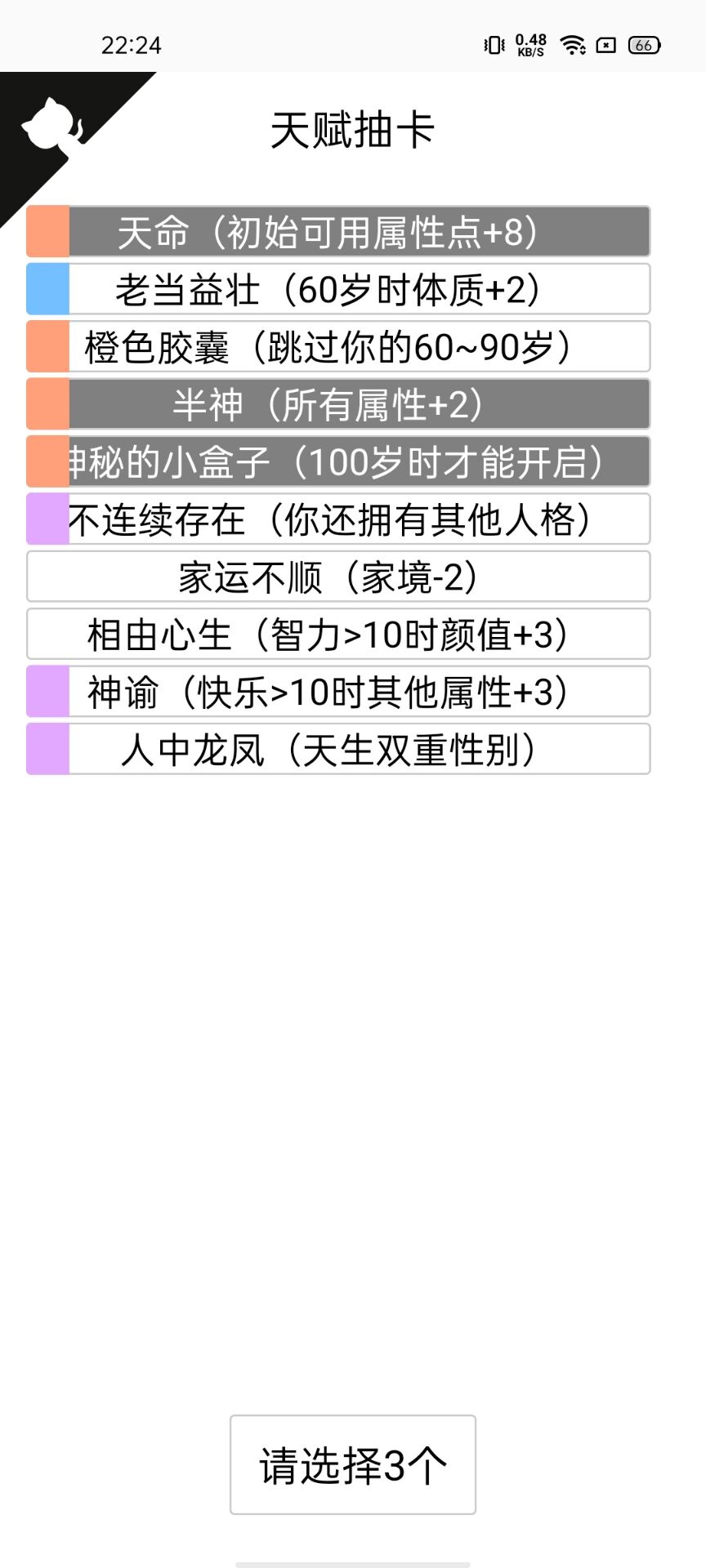The image size is (706, 1568).
Task: Open the GitHub cat corner link
Action: pyautogui.click(x=51, y=122)
